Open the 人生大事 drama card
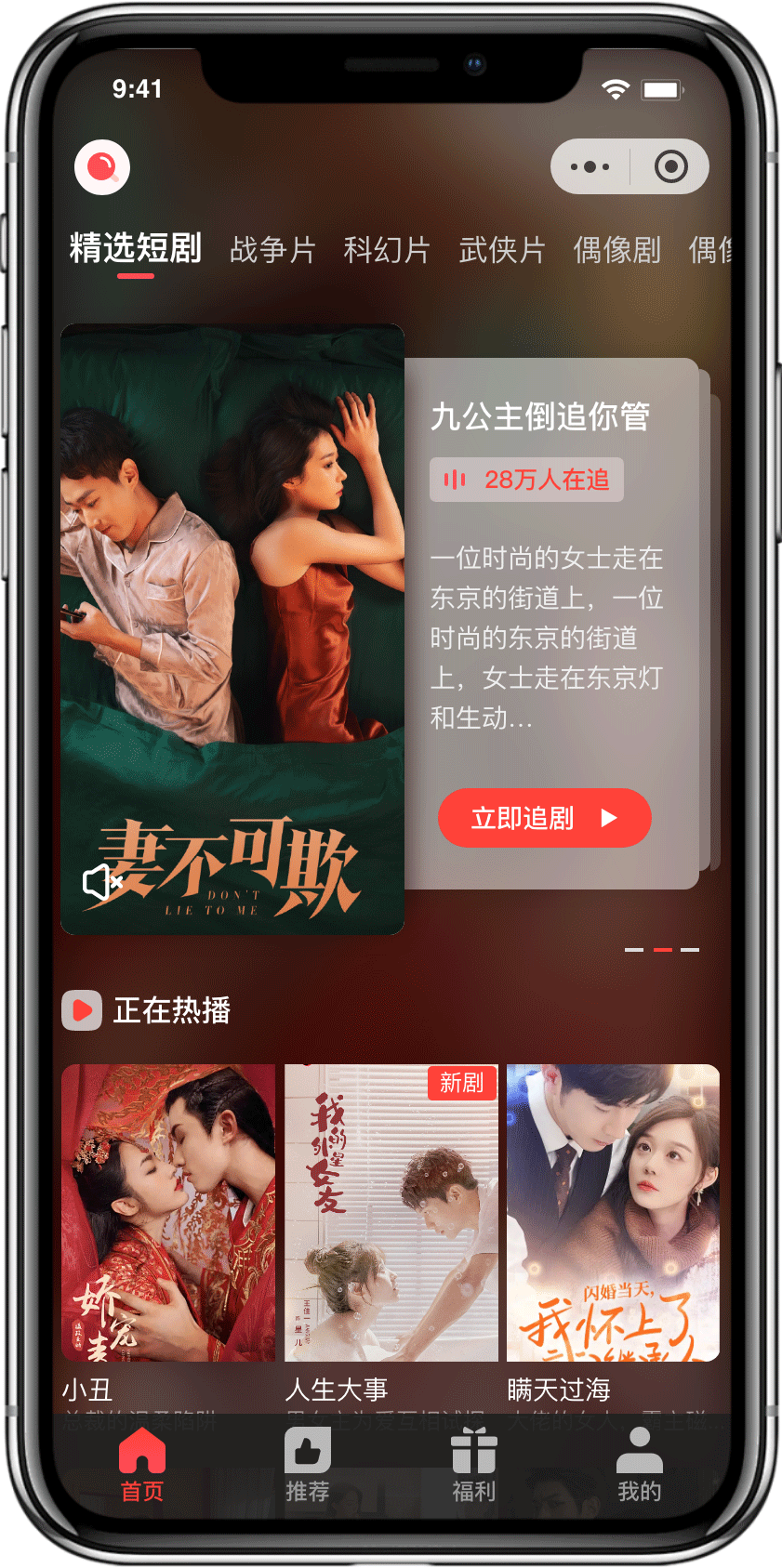 391,1213
